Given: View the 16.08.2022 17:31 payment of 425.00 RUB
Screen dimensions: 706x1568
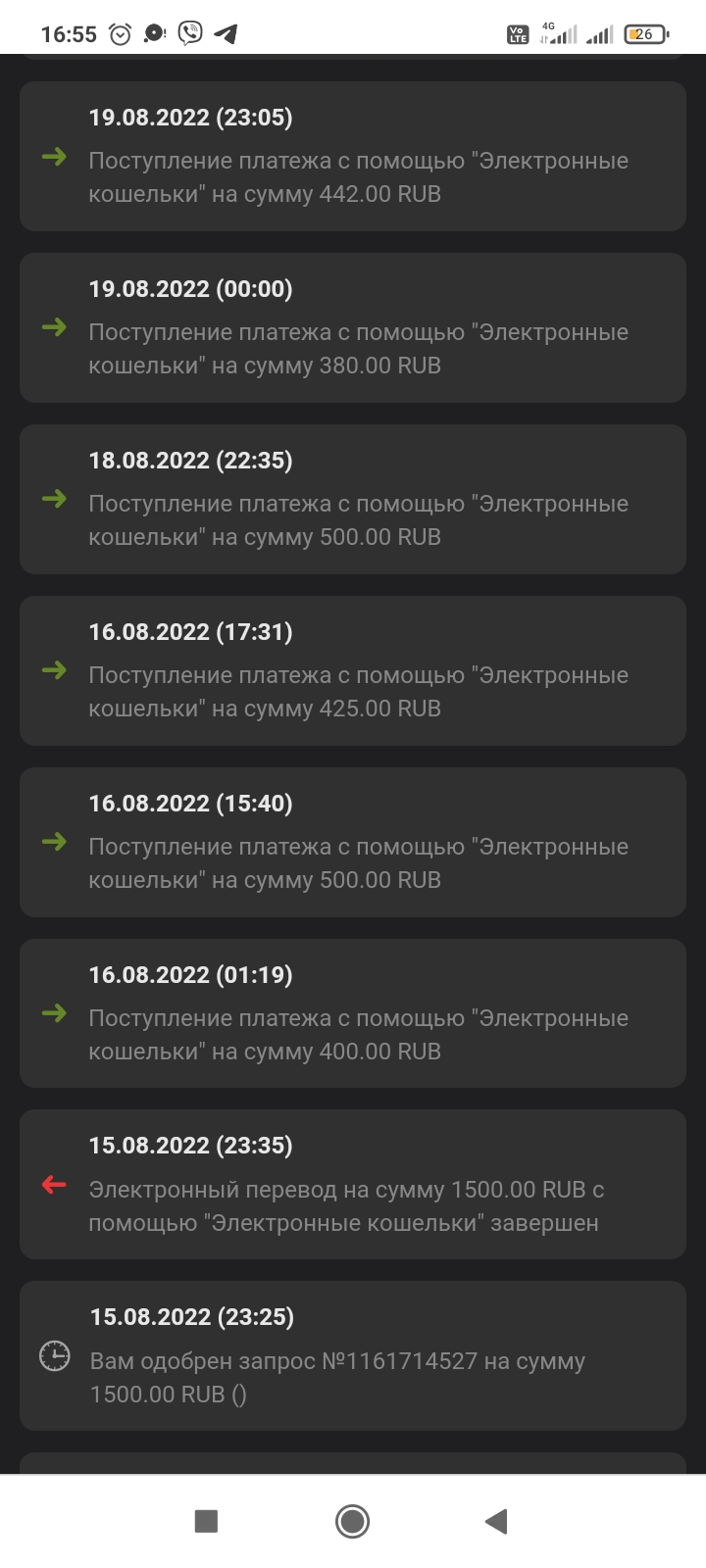Looking at the screenshot, I should (x=353, y=671).
